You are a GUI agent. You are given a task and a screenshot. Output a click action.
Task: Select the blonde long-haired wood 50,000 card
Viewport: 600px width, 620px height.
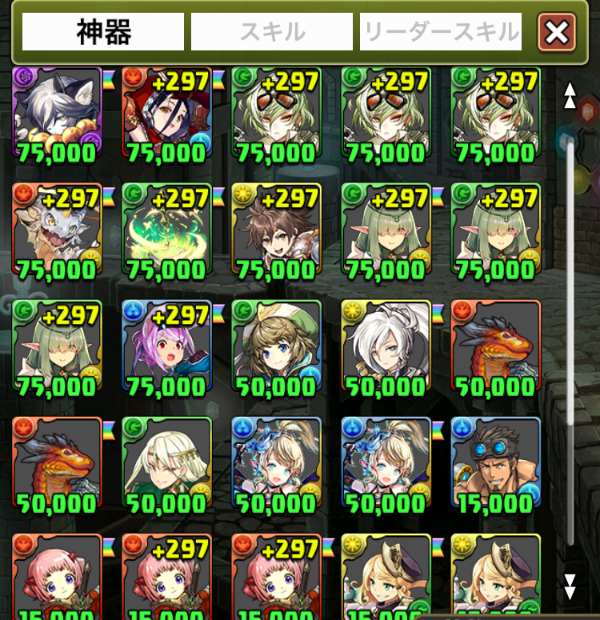coord(166,462)
